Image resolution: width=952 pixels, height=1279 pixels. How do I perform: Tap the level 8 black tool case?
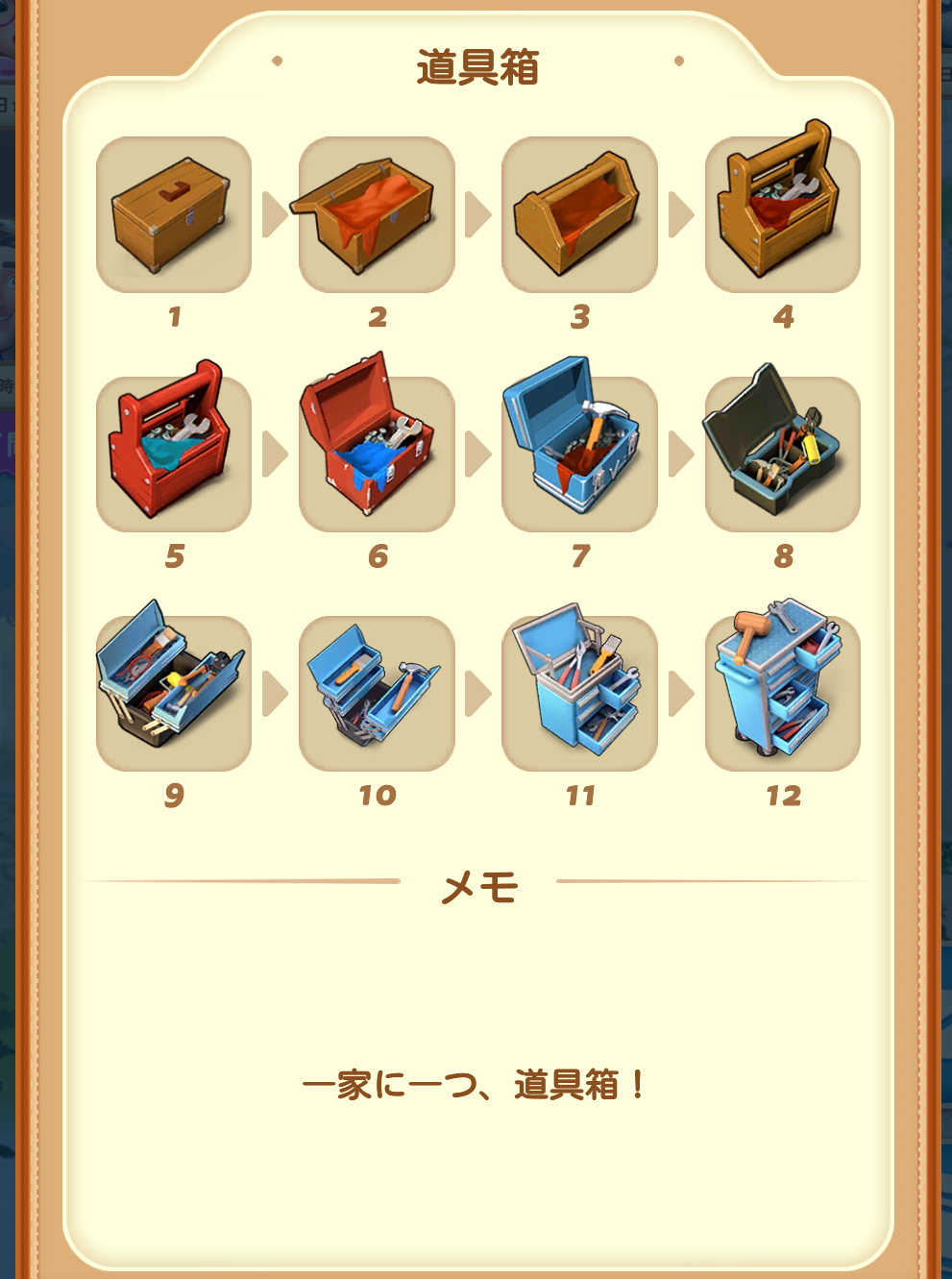click(x=782, y=454)
